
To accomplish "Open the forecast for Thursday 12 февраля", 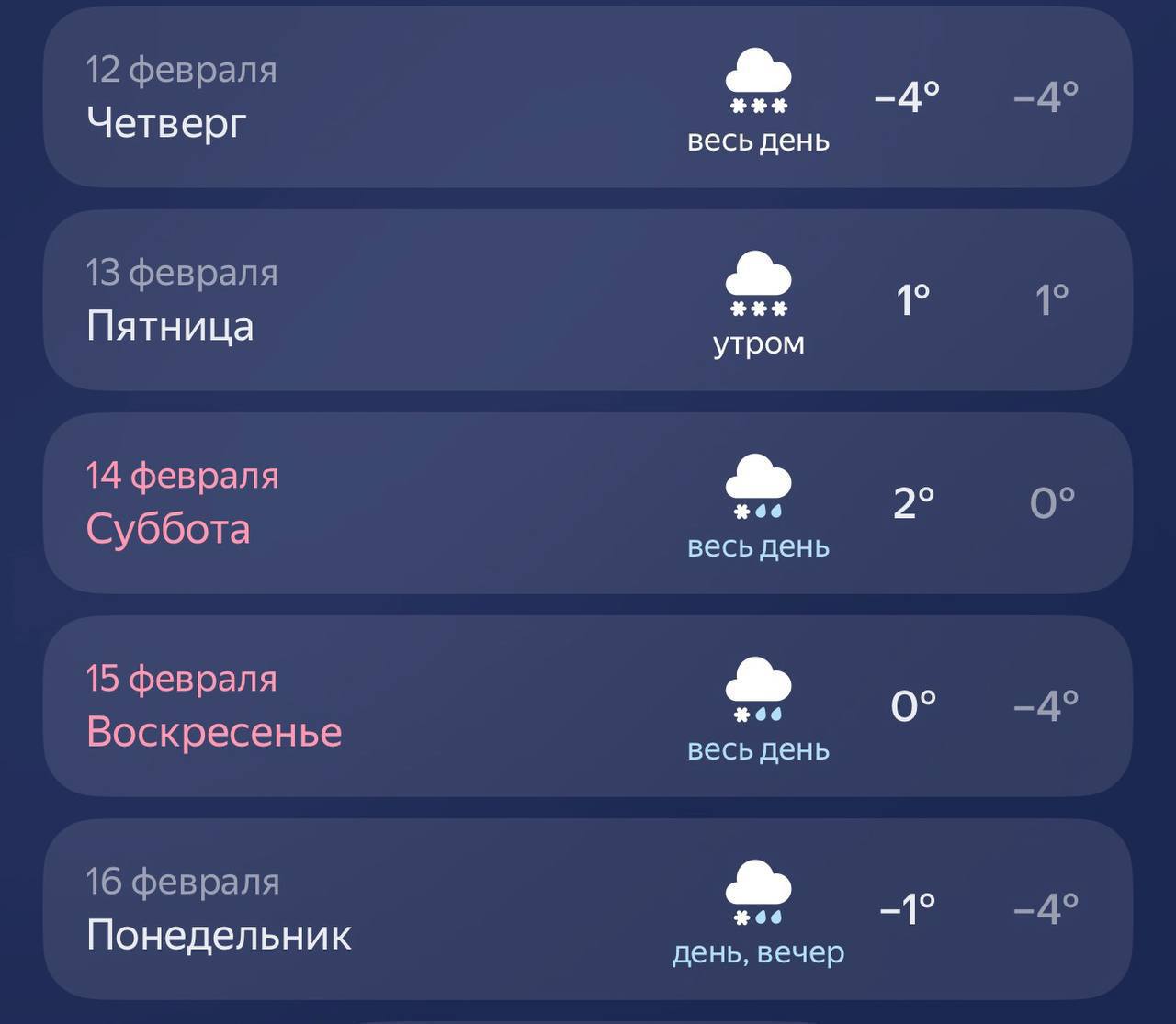I will (588, 97).
